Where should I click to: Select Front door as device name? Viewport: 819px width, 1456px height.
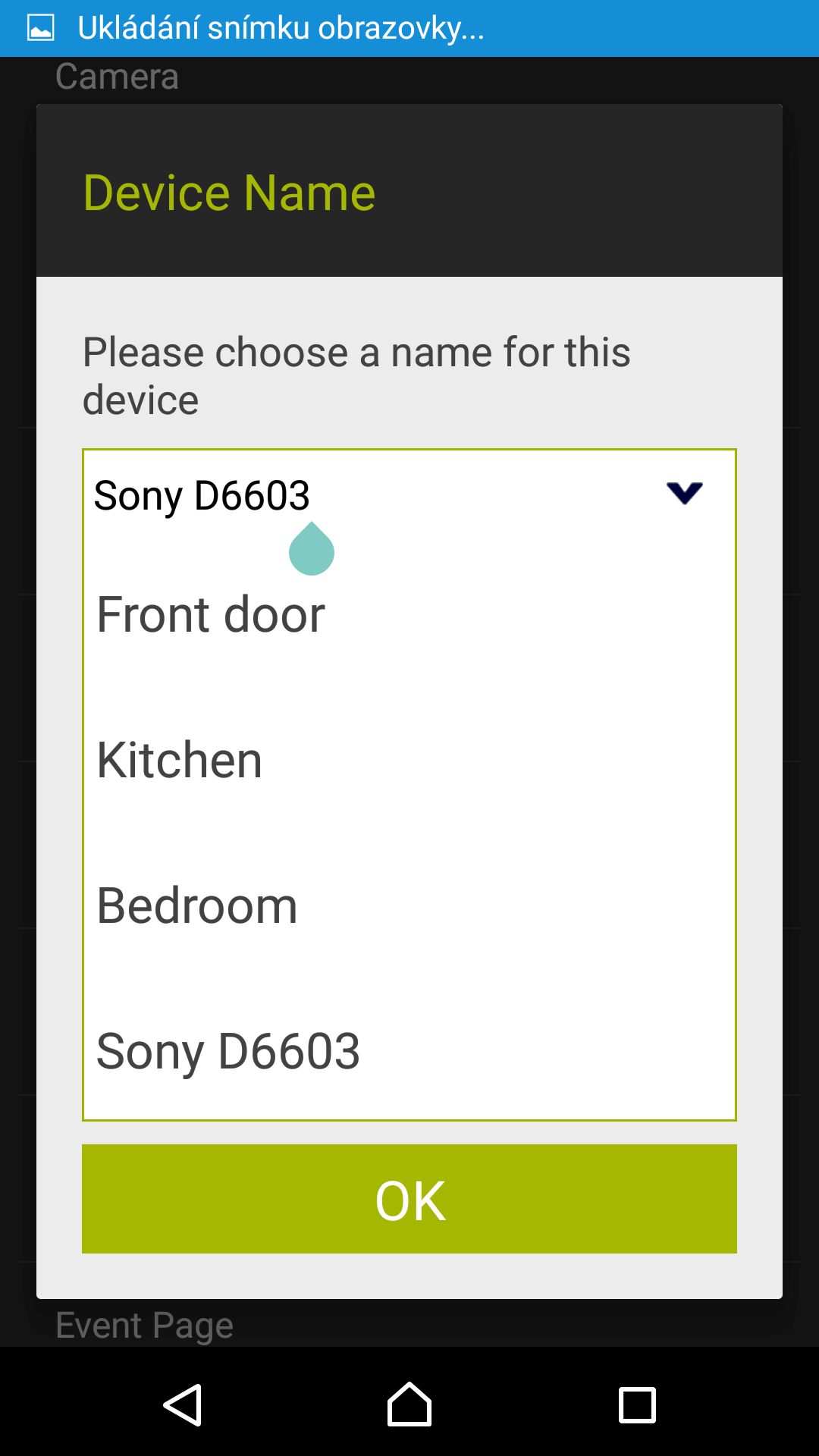click(x=409, y=614)
